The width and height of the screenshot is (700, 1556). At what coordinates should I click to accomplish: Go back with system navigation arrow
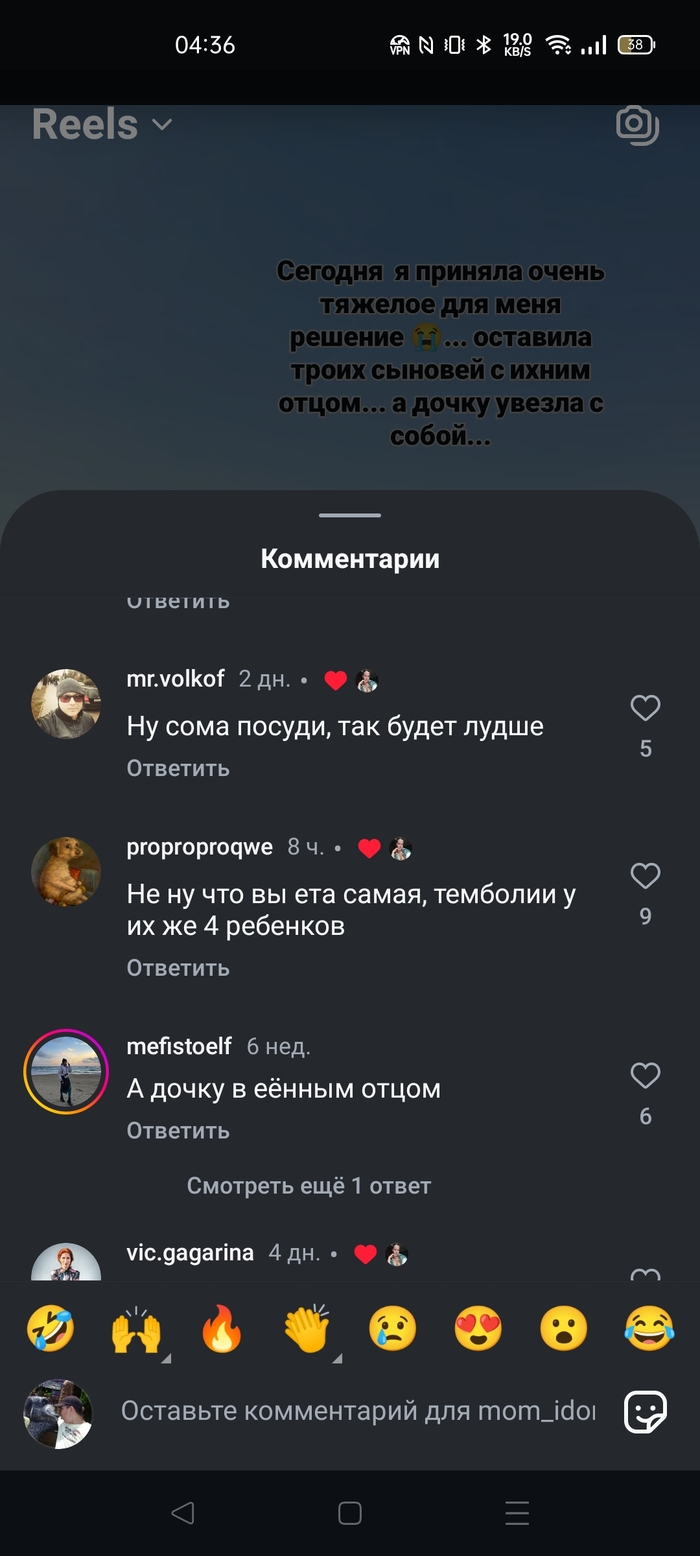[182, 1513]
